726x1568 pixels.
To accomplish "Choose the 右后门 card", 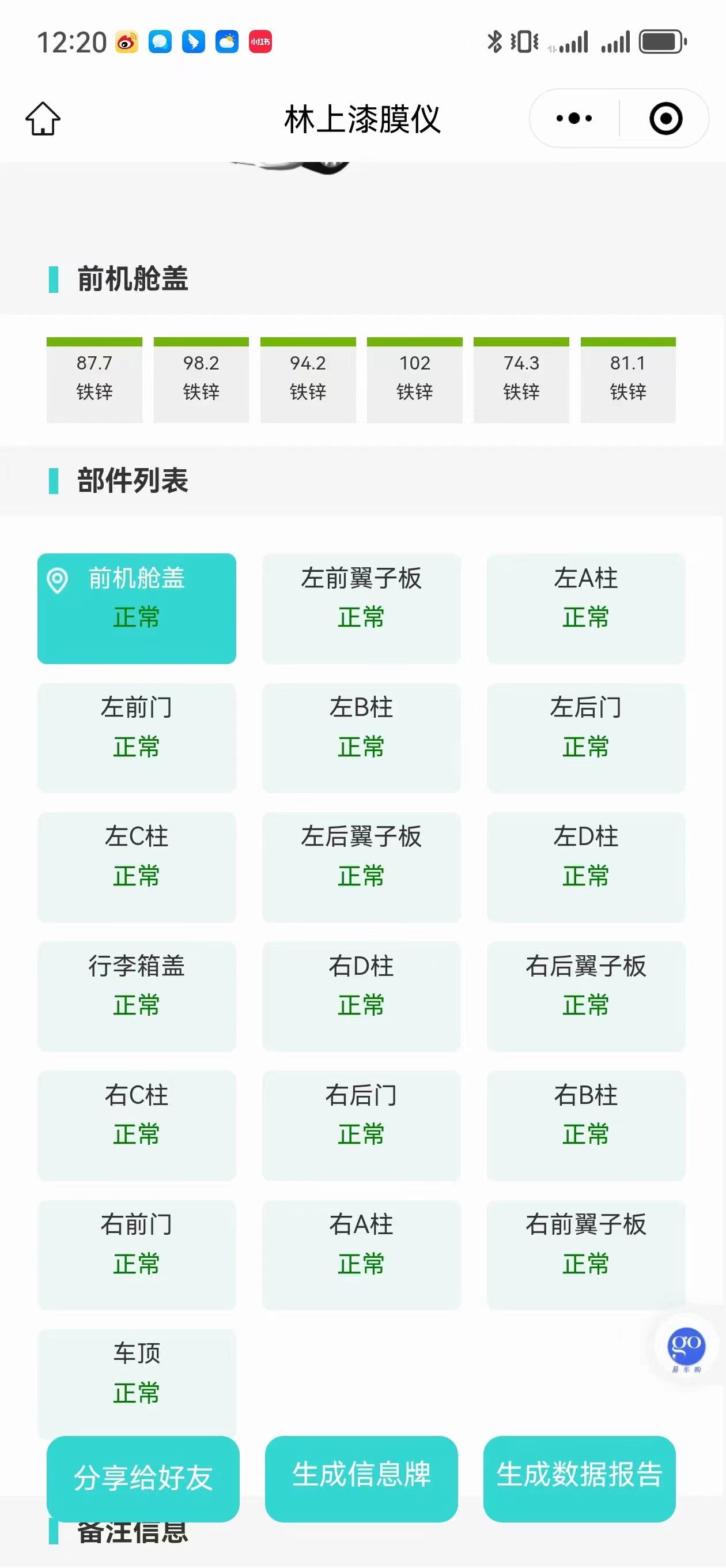I will (x=361, y=1125).
